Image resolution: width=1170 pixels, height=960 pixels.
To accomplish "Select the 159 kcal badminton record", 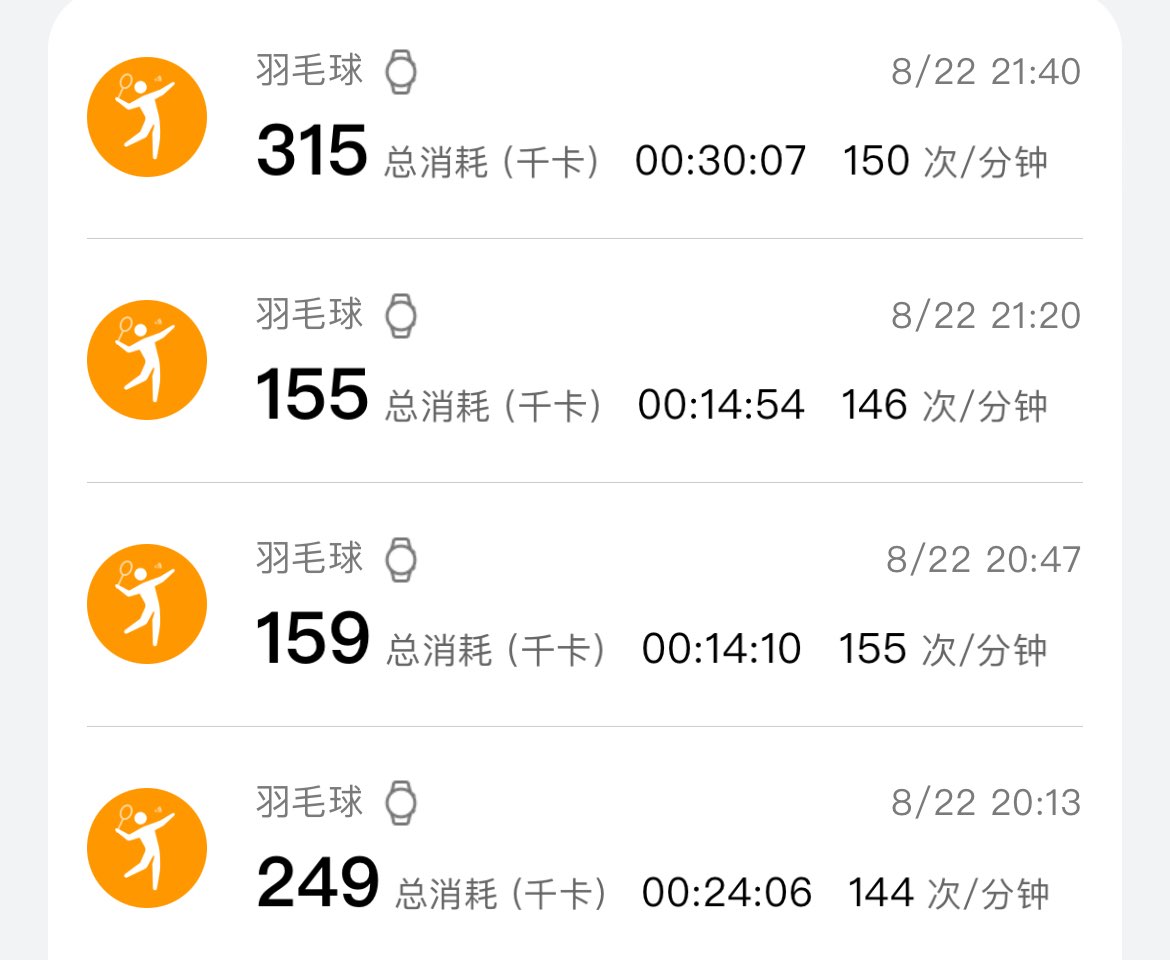I will [x=584, y=605].
